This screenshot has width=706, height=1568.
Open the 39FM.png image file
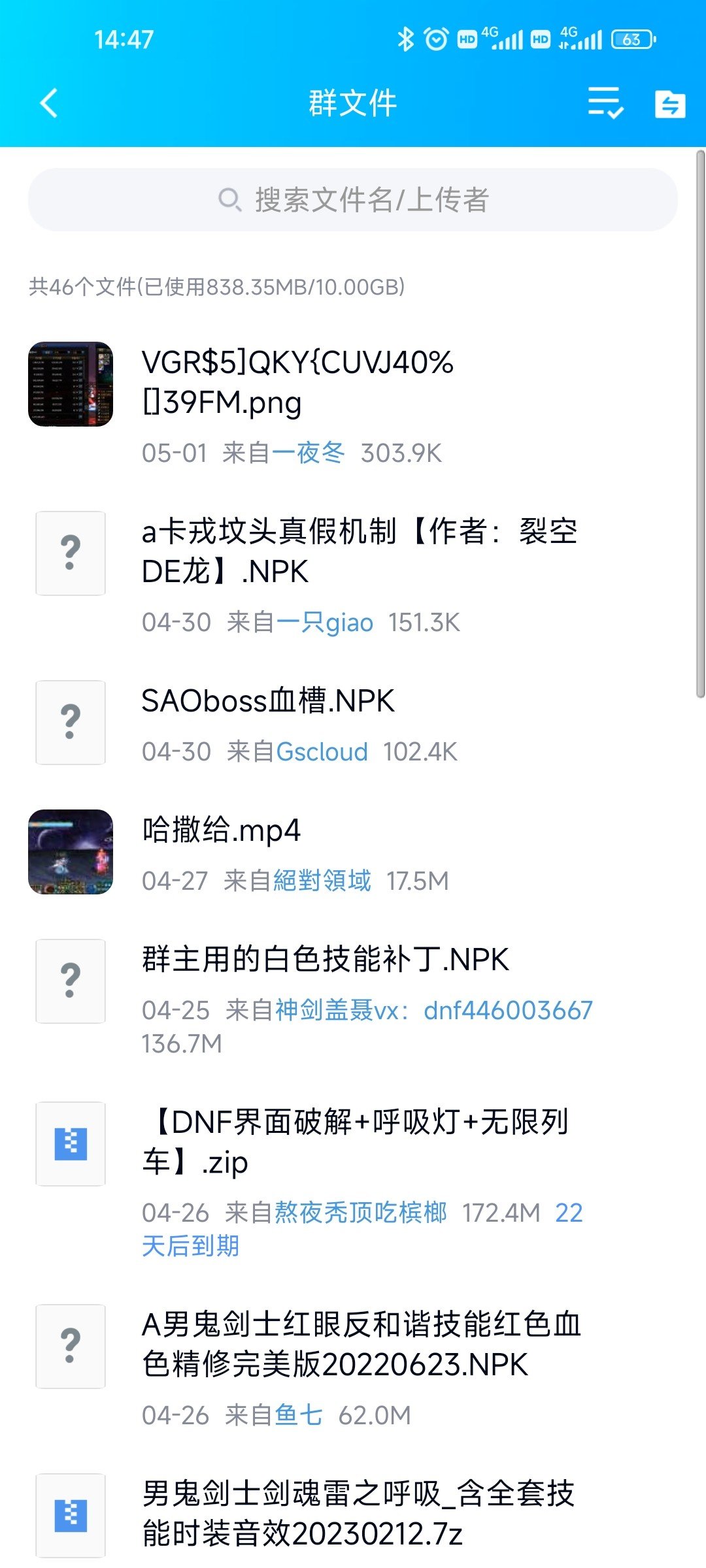click(353, 406)
